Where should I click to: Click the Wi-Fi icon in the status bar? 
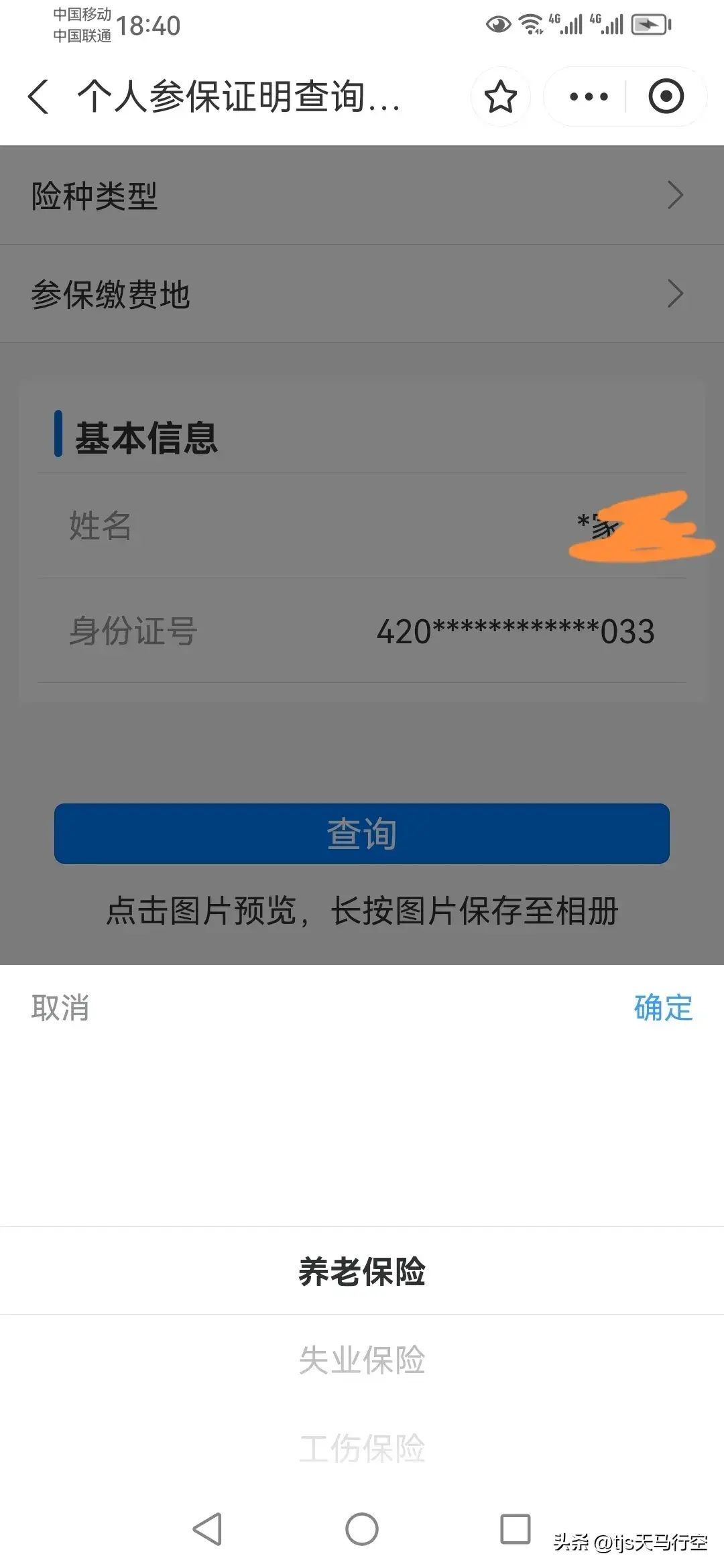coord(530,22)
